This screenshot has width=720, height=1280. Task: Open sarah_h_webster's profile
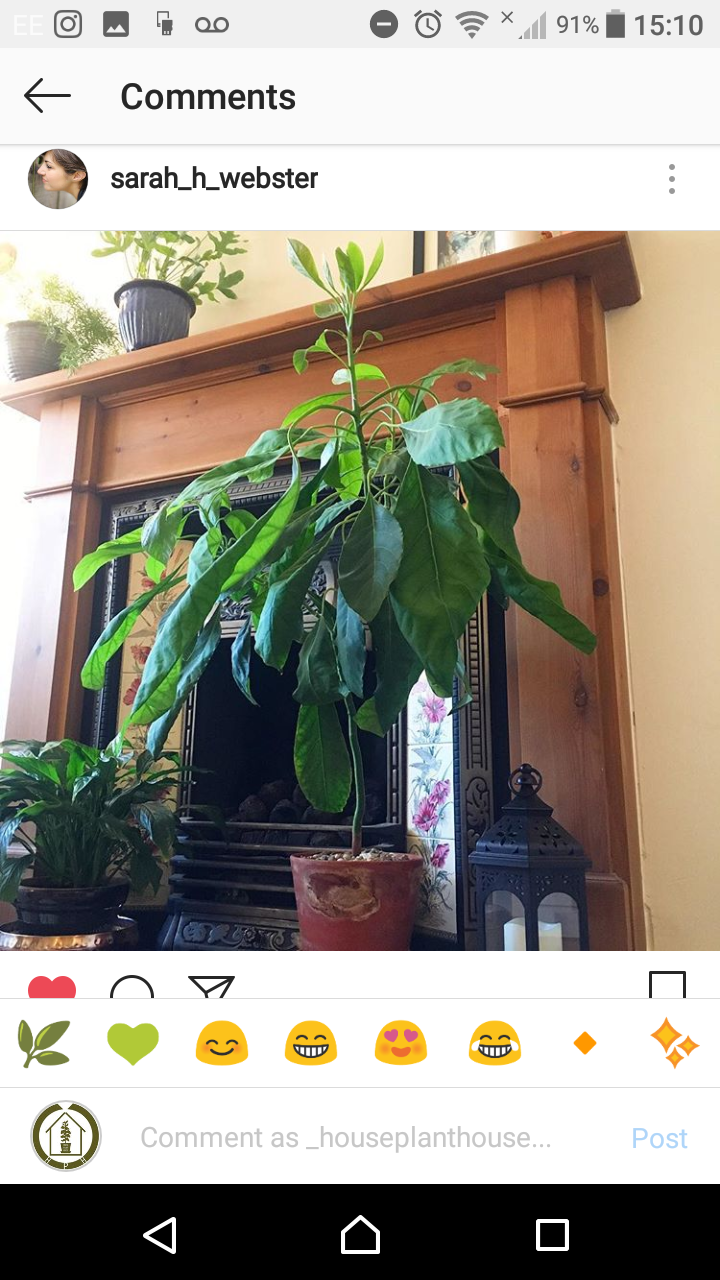(x=213, y=179)
